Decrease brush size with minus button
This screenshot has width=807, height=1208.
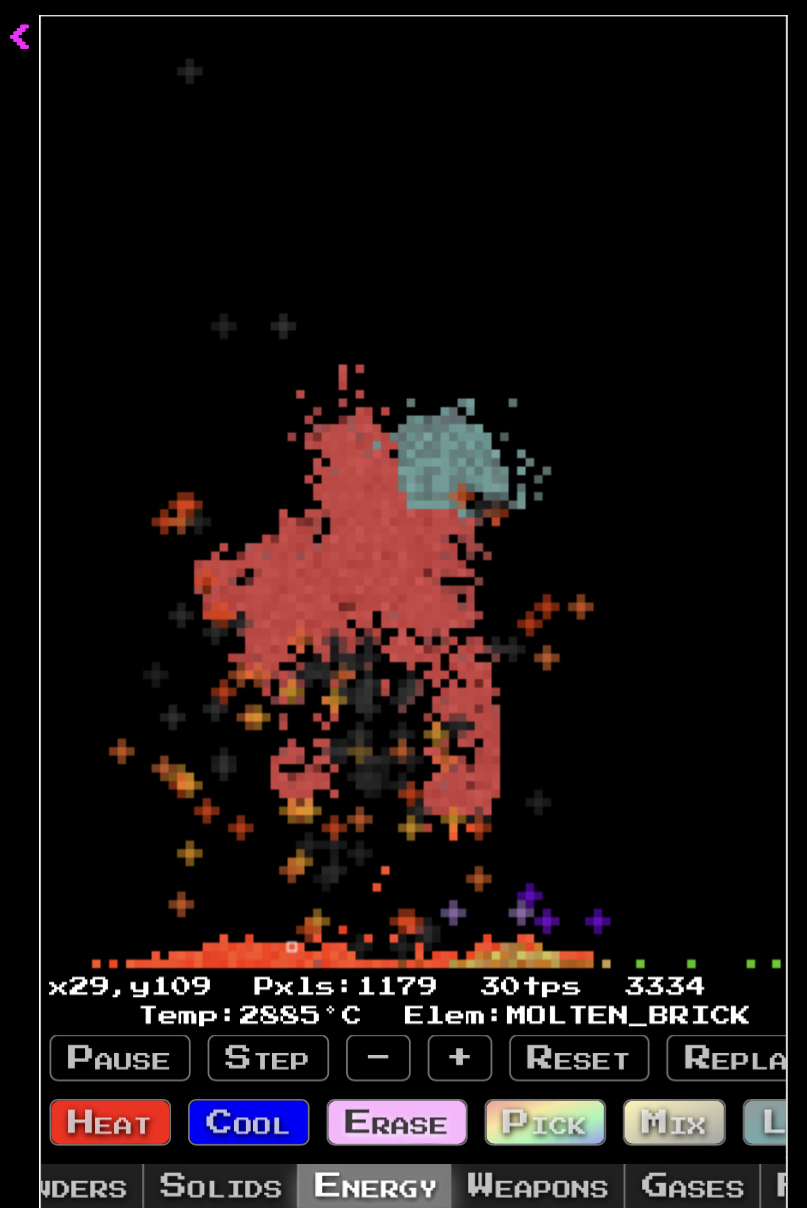coord(378,1058)
